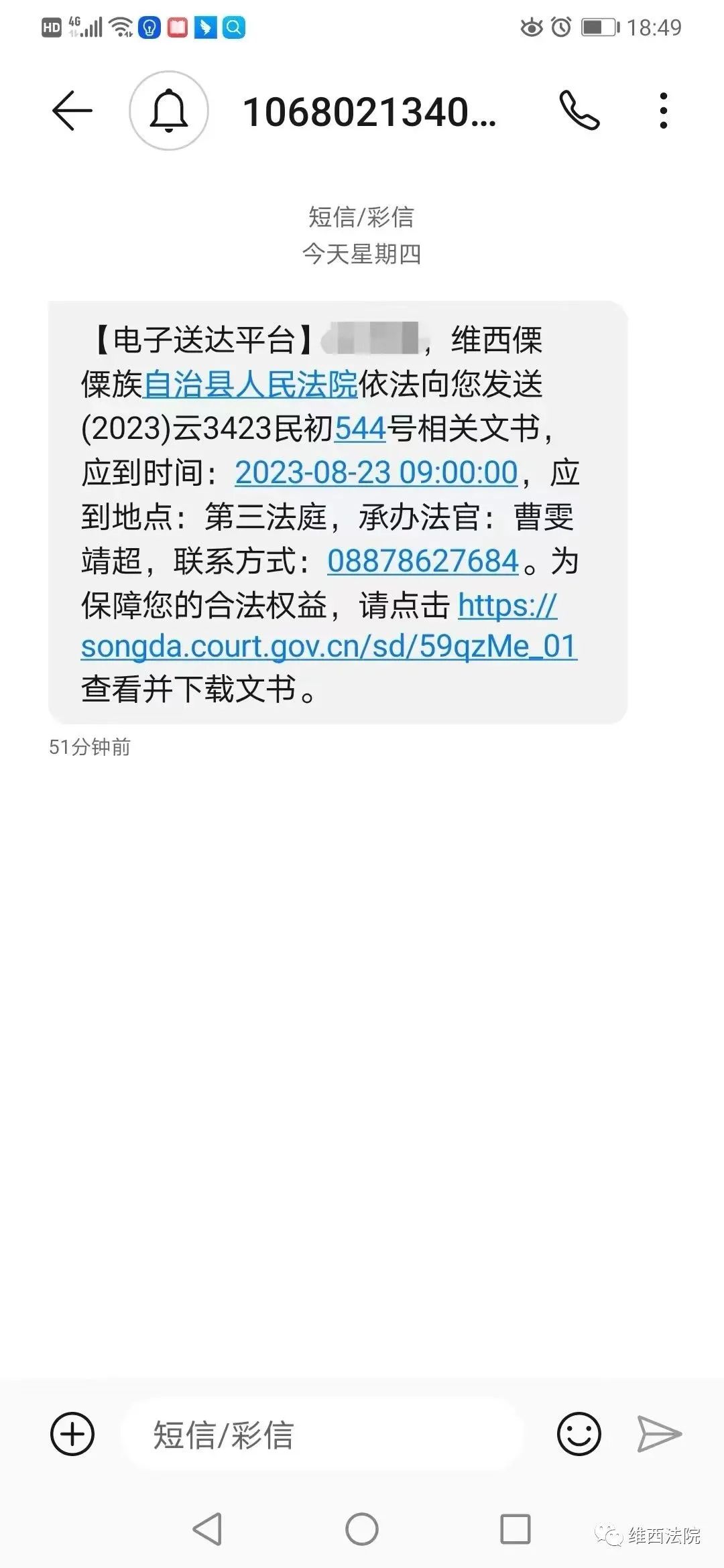Tap the date link 2023-08-23 09:00:00
This screenshot has height=1568, width=724.
pos(376,472)
